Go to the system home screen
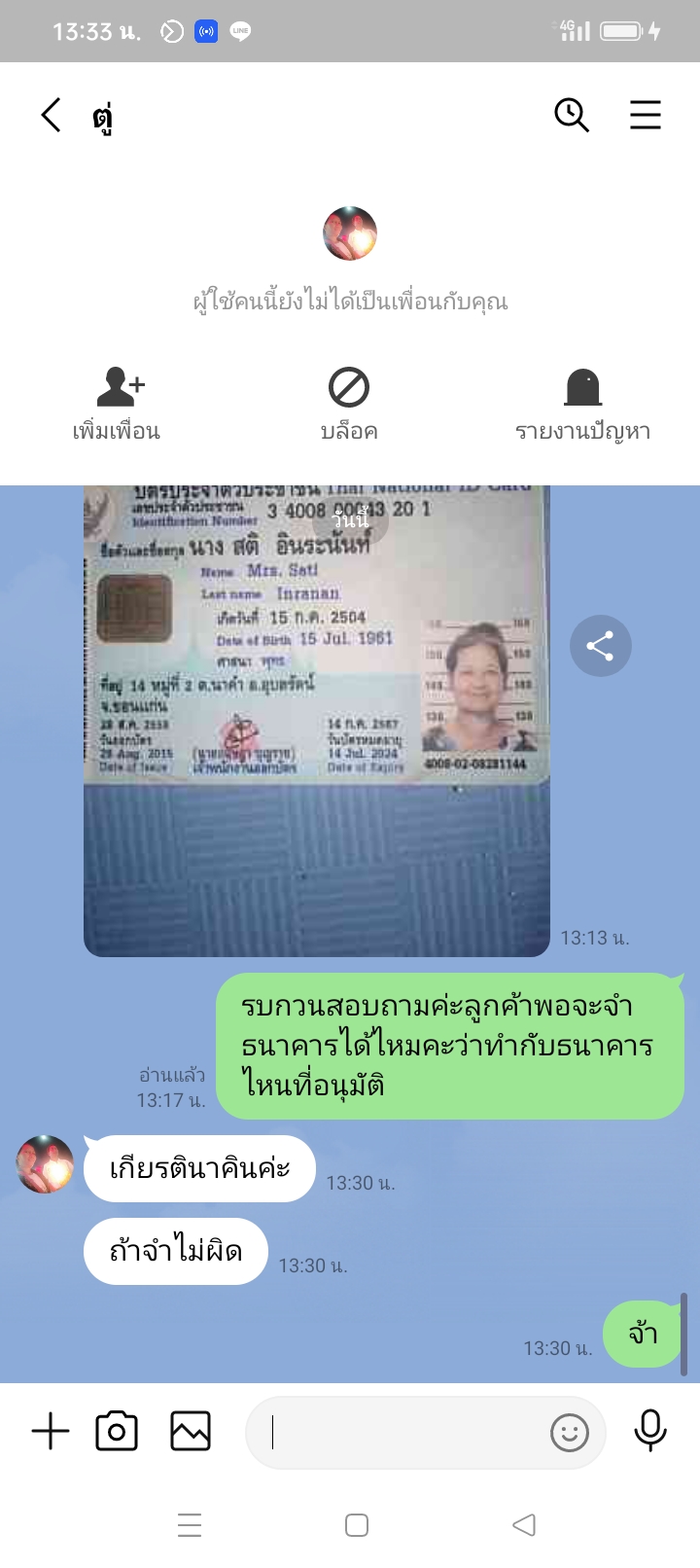This screenshot has width=700, height=1568. point(357,1525)
